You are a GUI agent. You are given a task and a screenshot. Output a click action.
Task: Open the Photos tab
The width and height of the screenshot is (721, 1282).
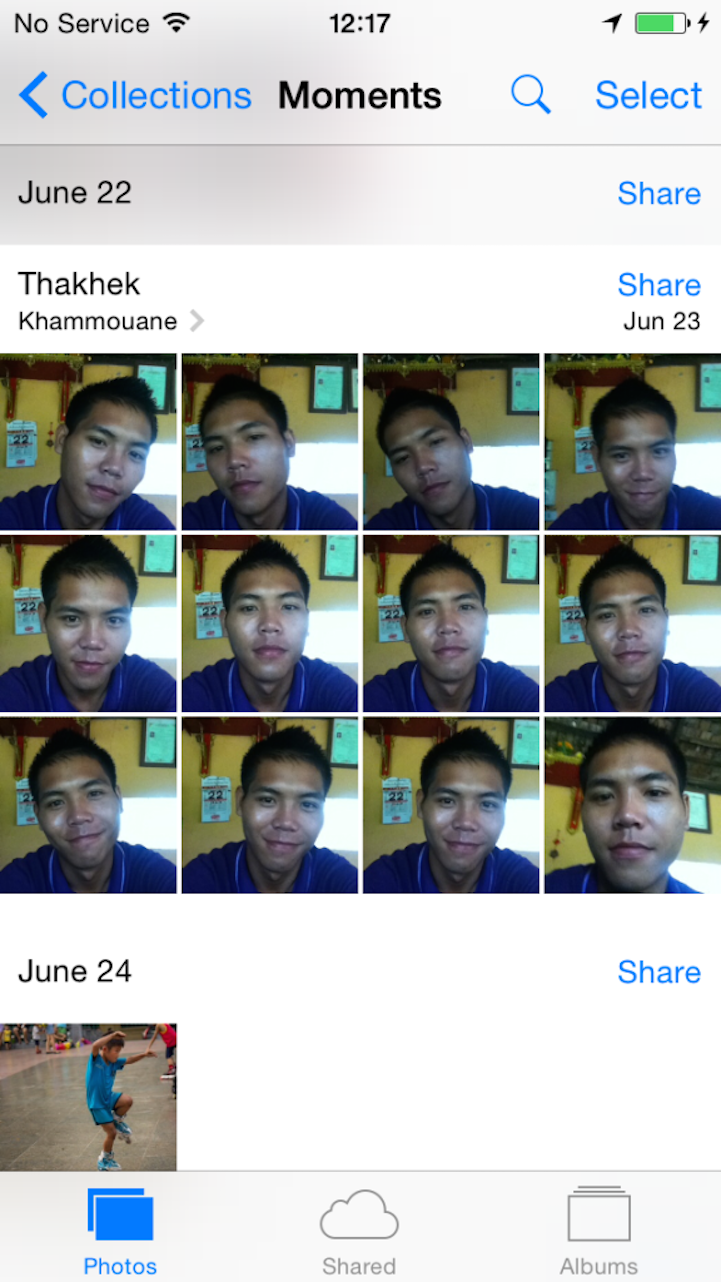point(120,1230)
